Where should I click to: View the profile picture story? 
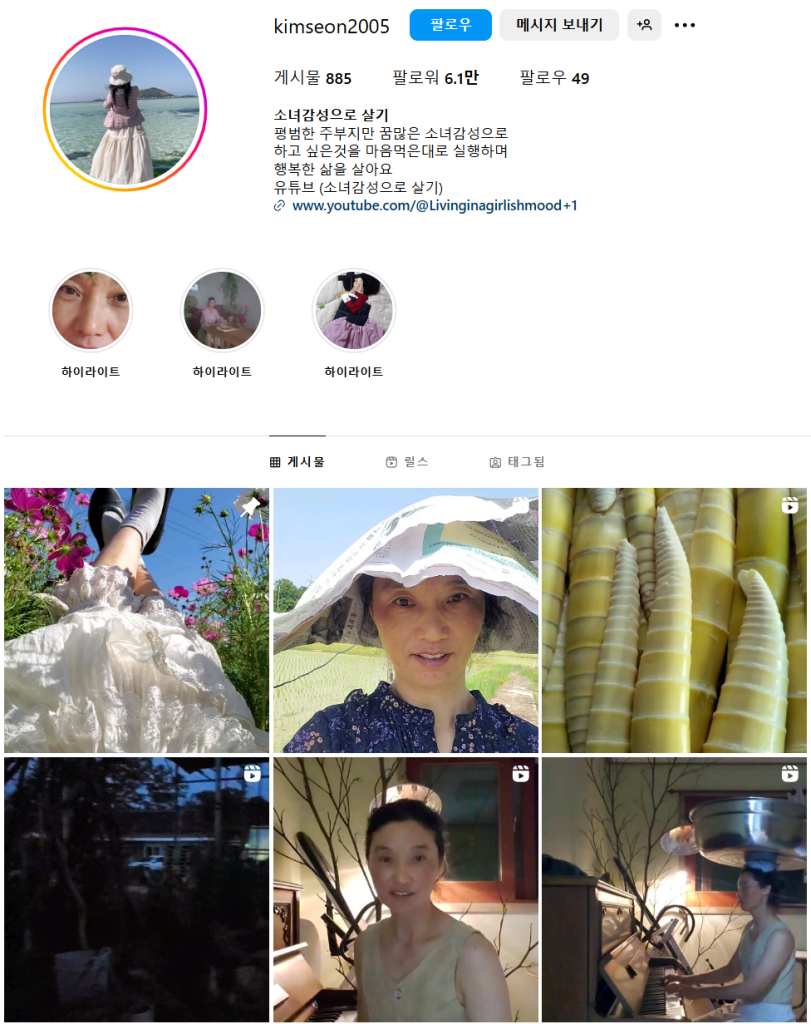pyautogui.click(x=124, y=109)
